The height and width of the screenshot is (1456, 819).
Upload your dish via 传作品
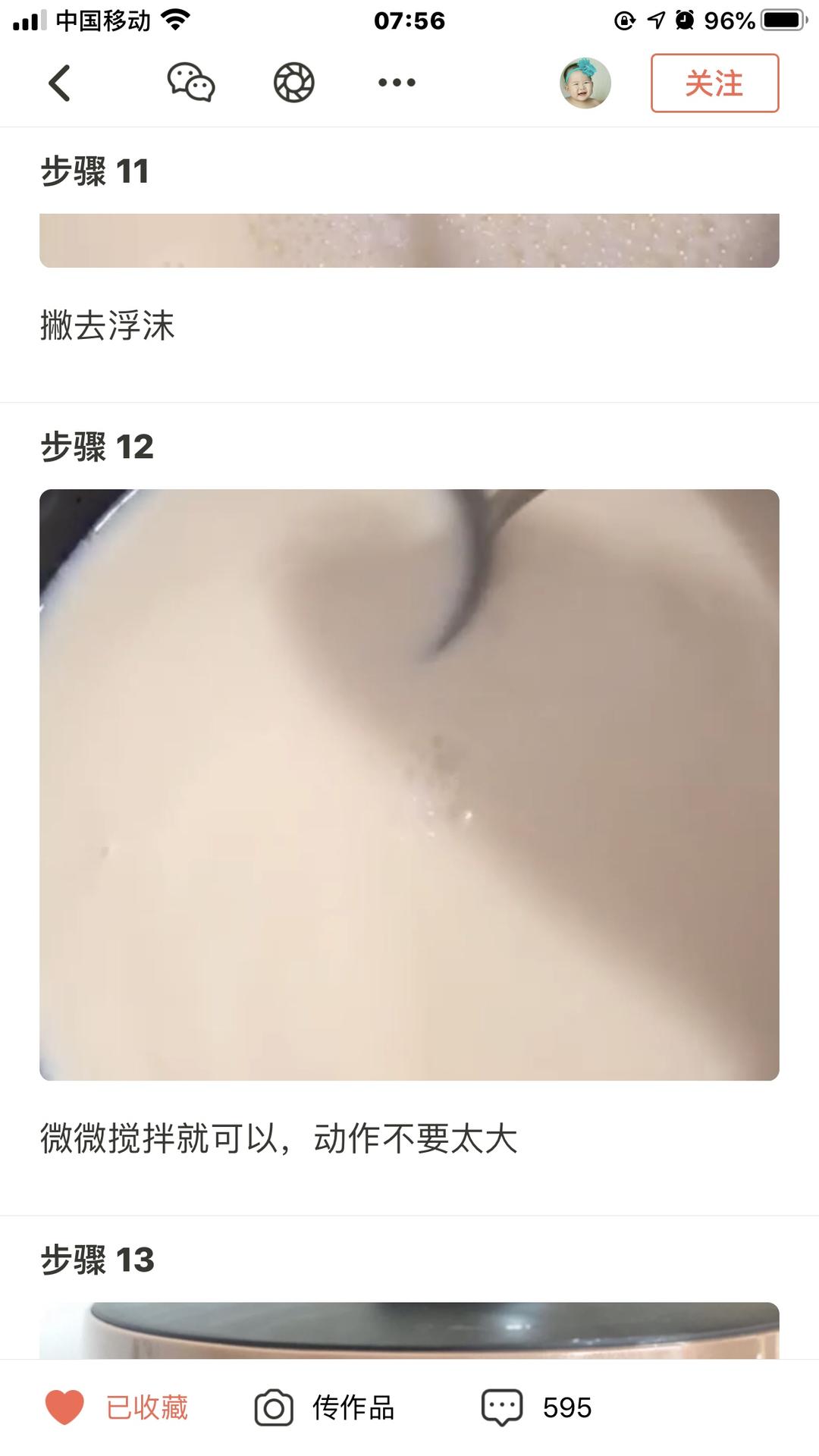[x=325, y=1407]
